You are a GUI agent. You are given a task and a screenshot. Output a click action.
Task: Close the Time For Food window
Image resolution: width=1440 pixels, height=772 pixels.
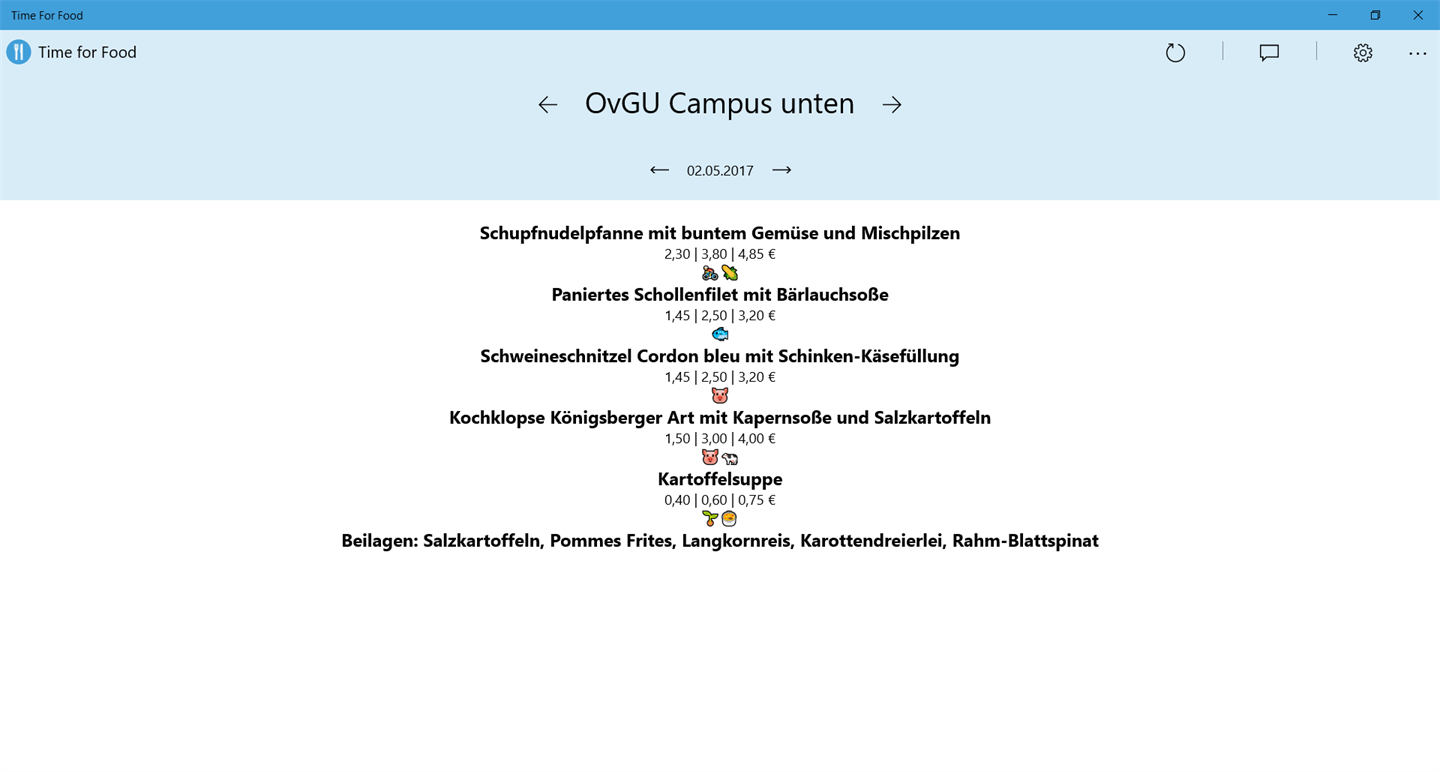(x=1417, y=15)
